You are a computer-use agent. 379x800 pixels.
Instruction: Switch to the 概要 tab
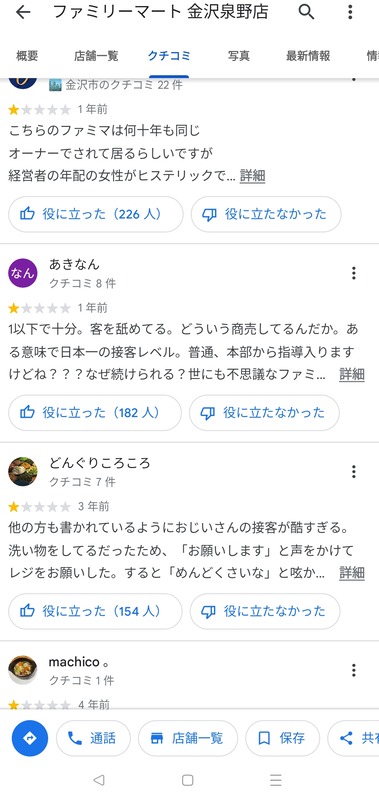point(27,56)
